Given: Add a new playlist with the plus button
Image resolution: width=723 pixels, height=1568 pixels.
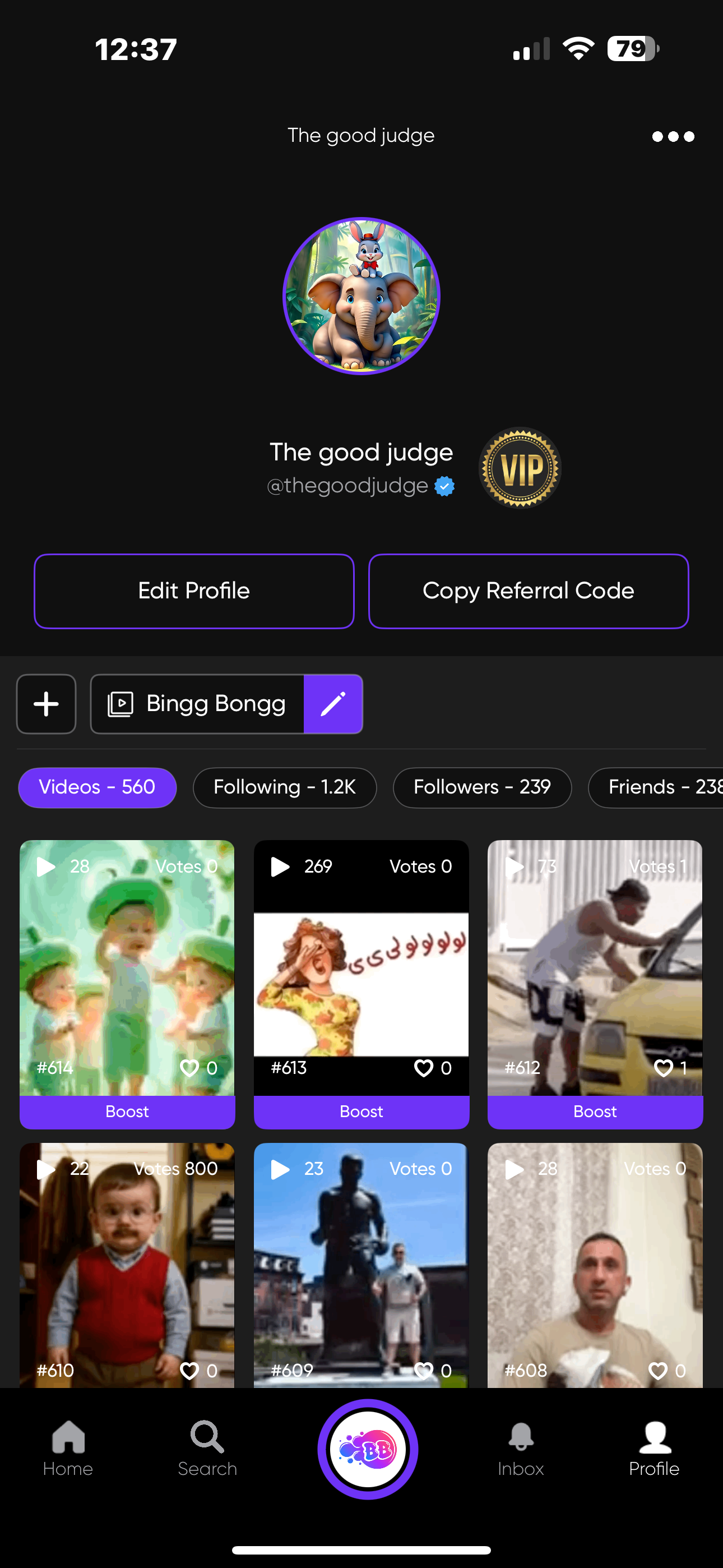Looking at the screenshot, I should [x=47, y=704].
